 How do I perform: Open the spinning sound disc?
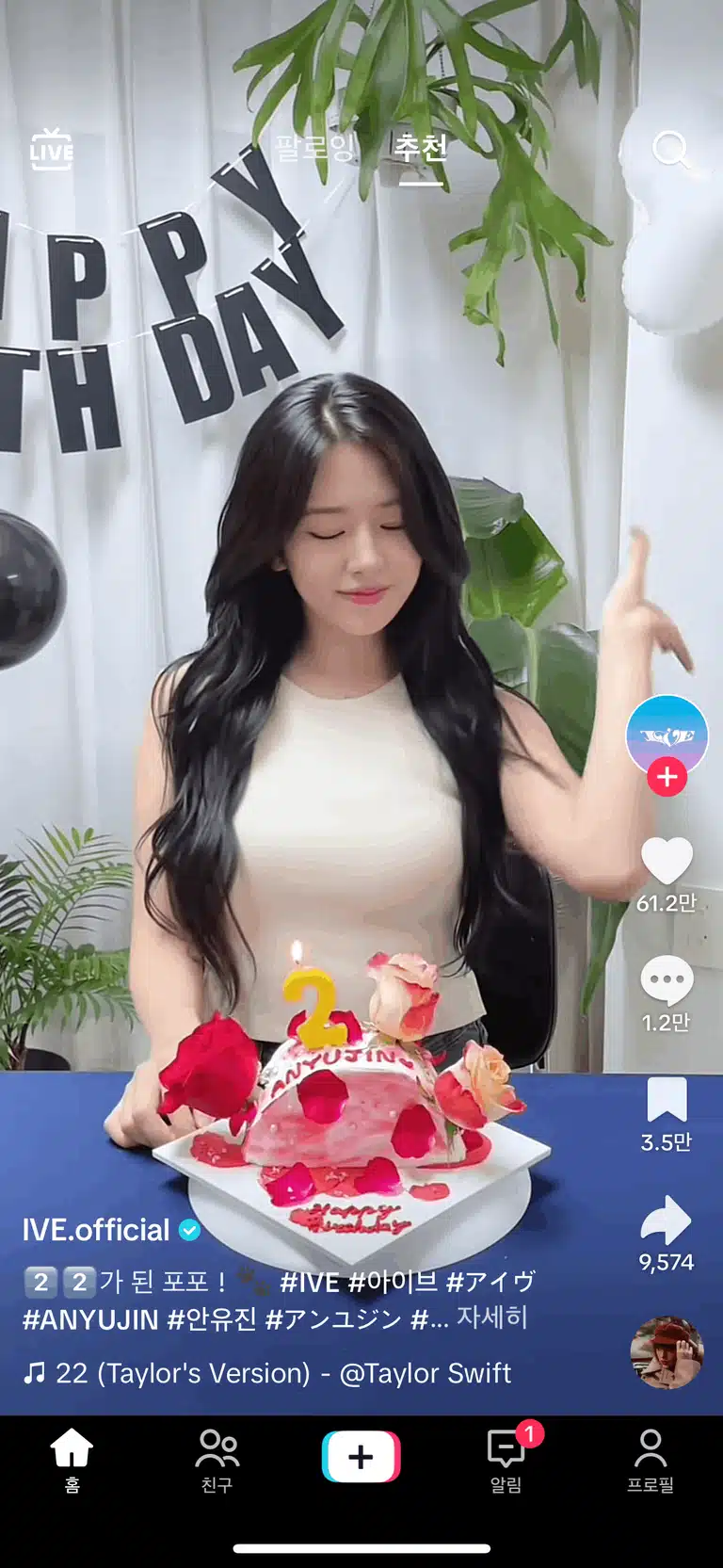point(667,1352)
